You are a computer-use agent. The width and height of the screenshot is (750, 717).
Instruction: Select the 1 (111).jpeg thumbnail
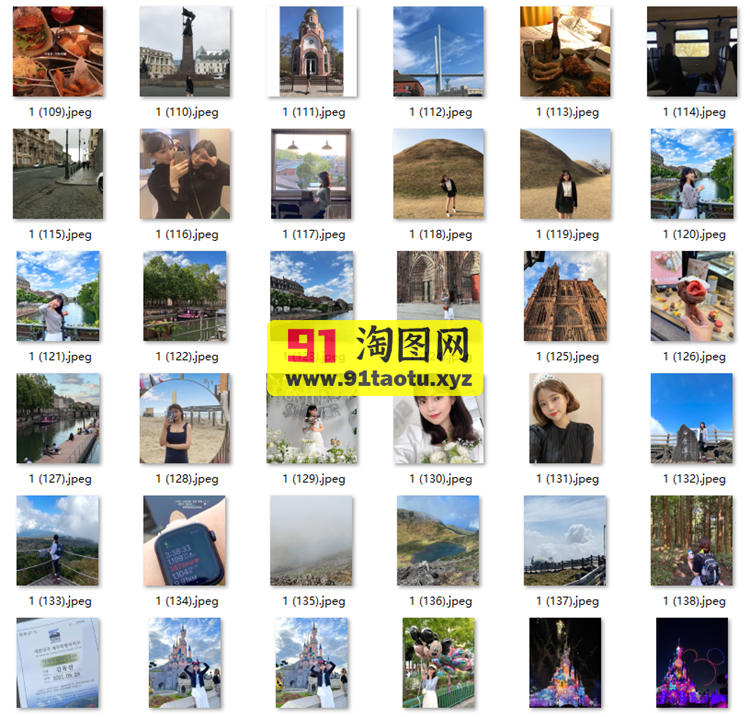[311, 51]
